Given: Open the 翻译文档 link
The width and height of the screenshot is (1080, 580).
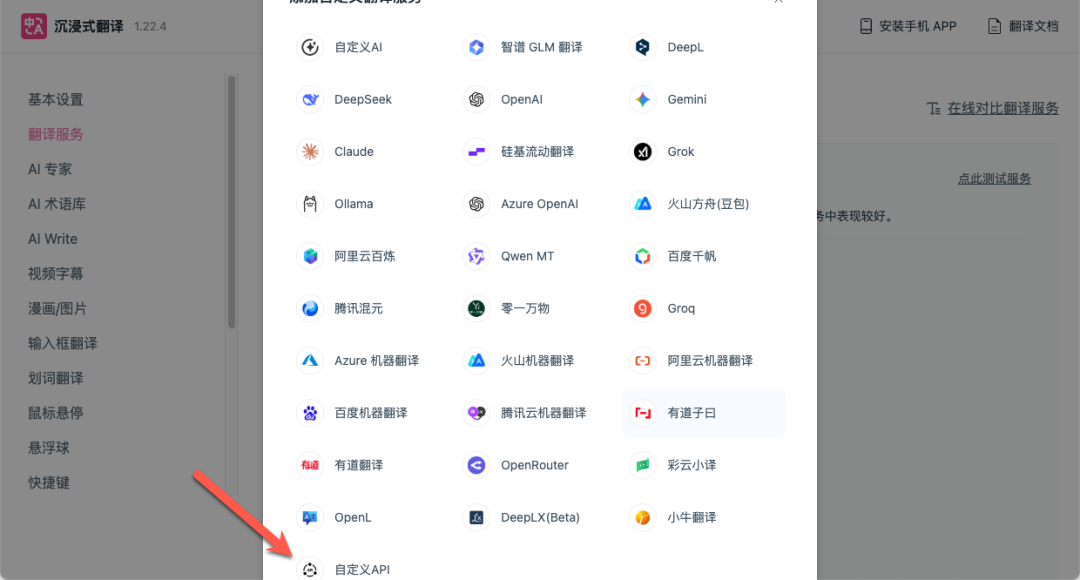Looking at the screenshot, I should [x=1023, y=26].
